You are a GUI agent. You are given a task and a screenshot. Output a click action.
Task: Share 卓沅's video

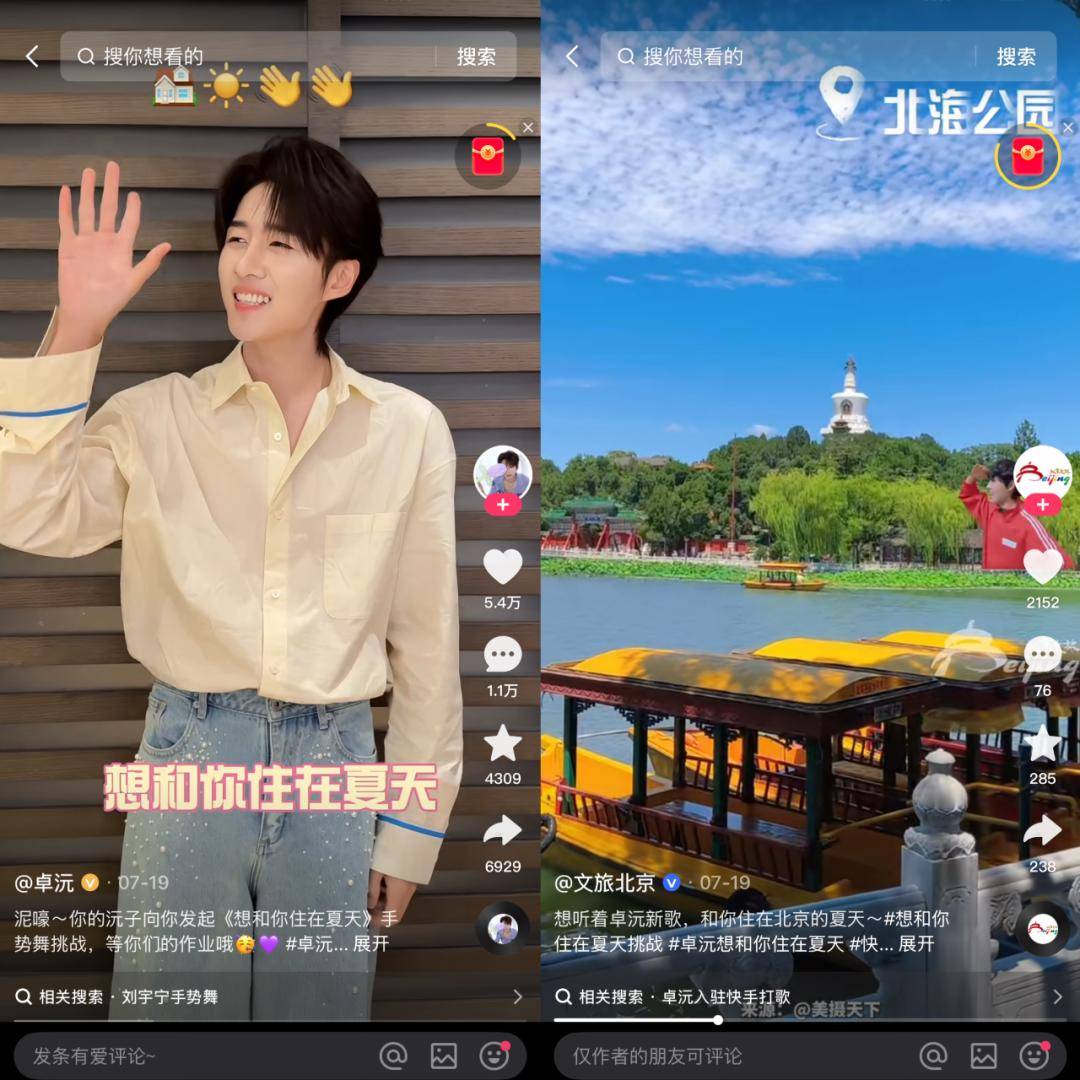pyautogui.click(x=502, y=831)
